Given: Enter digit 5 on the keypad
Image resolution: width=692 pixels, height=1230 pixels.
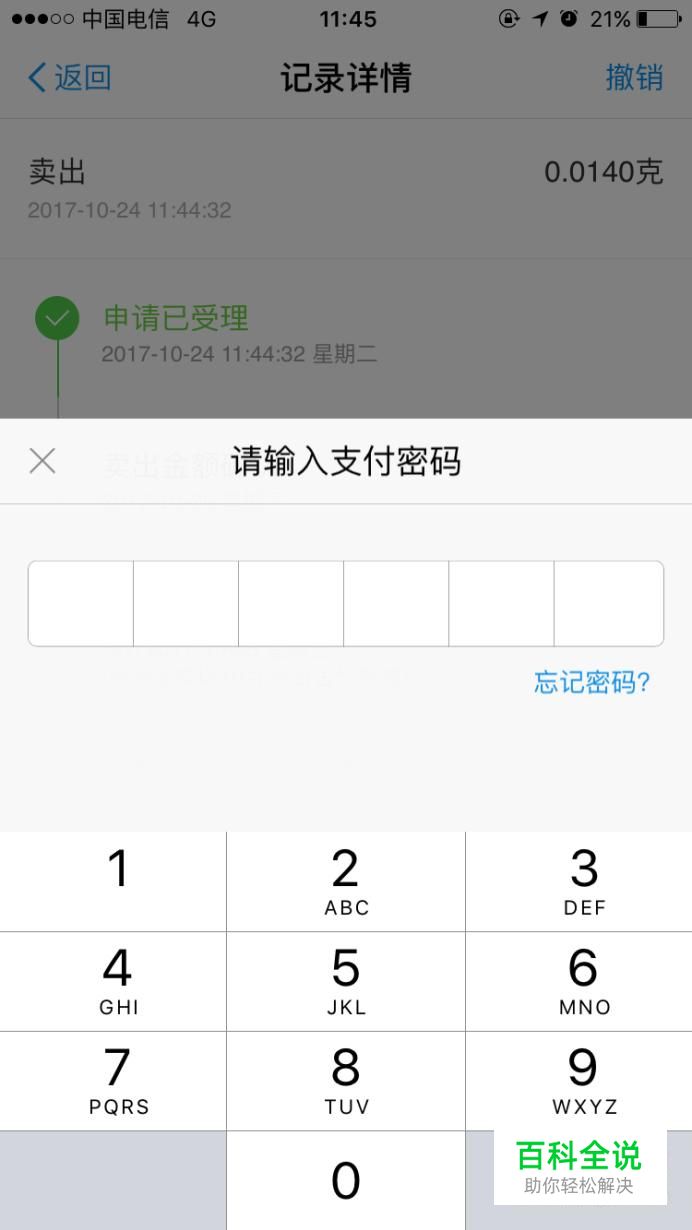Looking at the screenshot, I should tap(346, 982).
